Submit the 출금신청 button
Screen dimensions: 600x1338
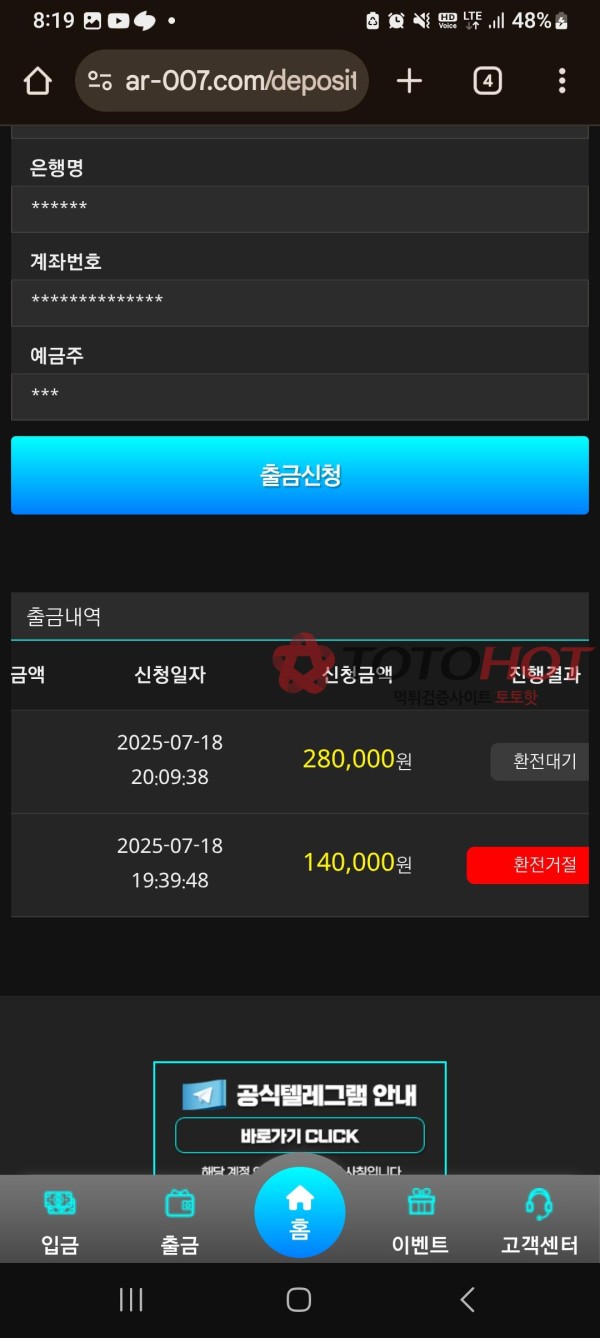point(300,475)
